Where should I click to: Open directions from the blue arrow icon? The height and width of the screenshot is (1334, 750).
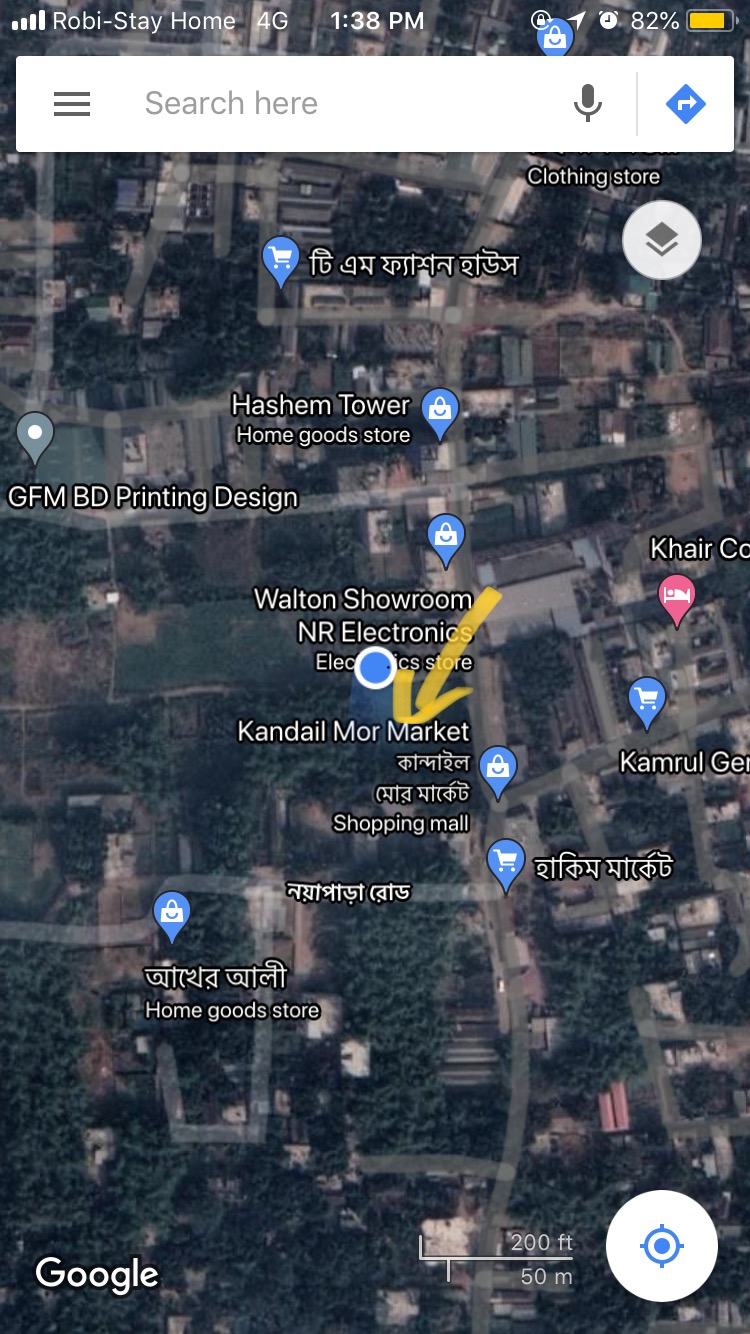[x=686, y=104]
